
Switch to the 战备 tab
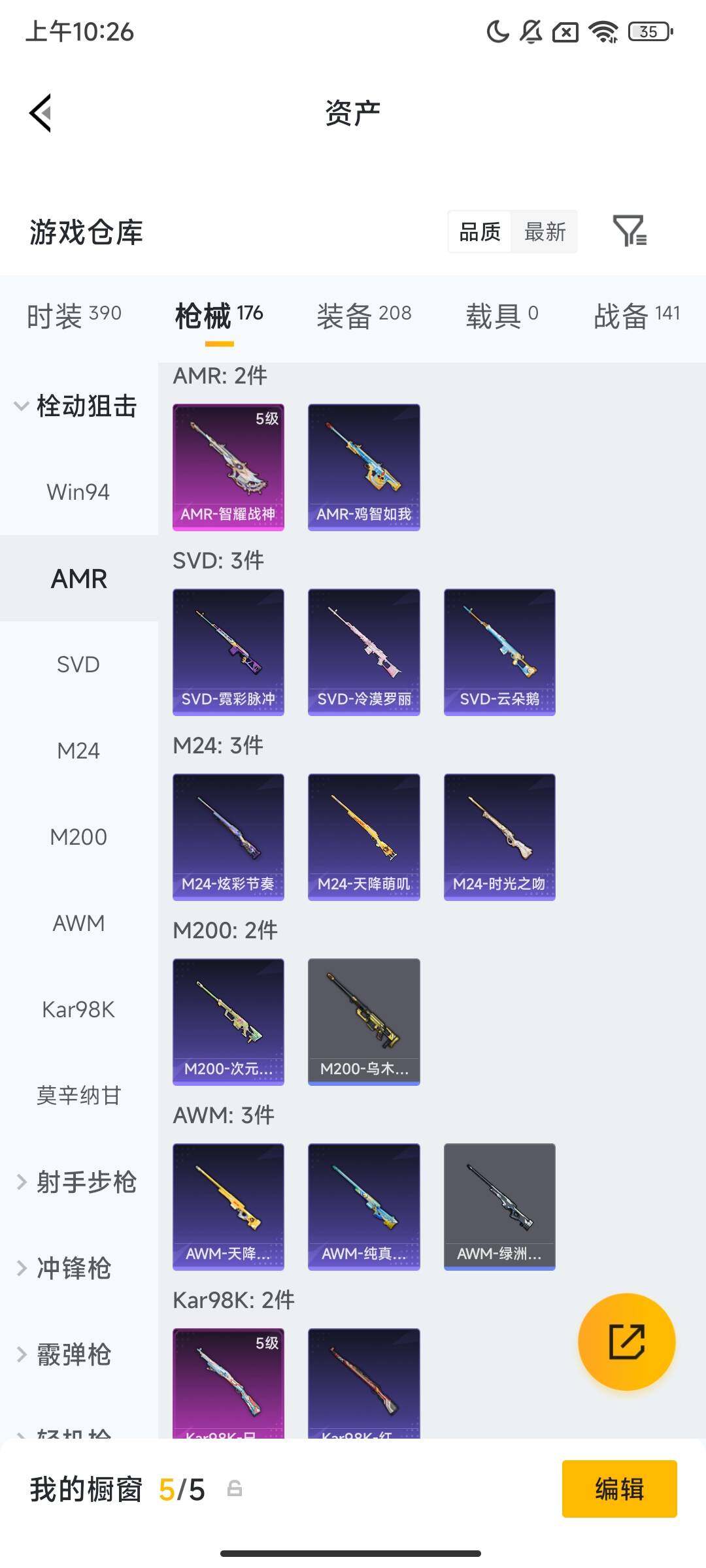tap(636, 315)
